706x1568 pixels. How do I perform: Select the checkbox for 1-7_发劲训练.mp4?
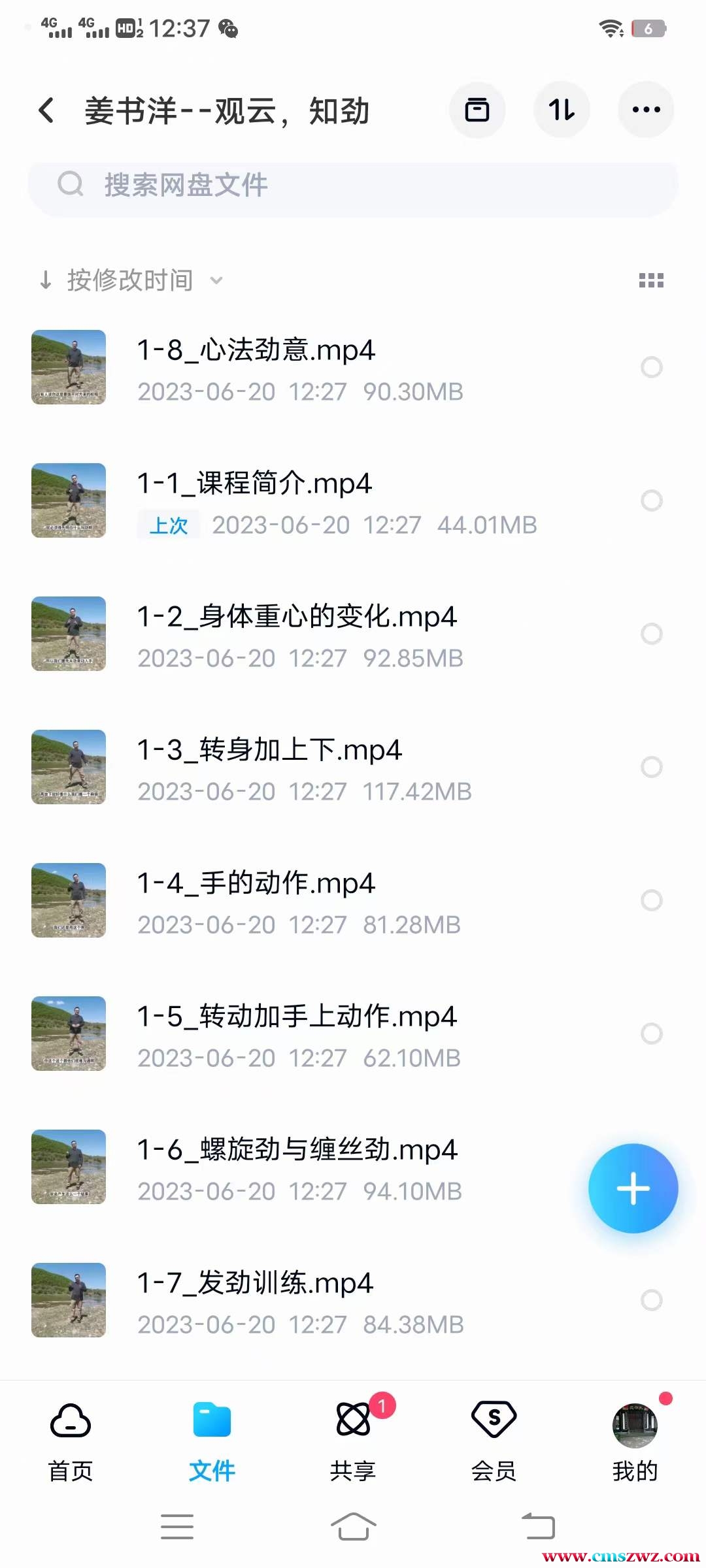651,1300
